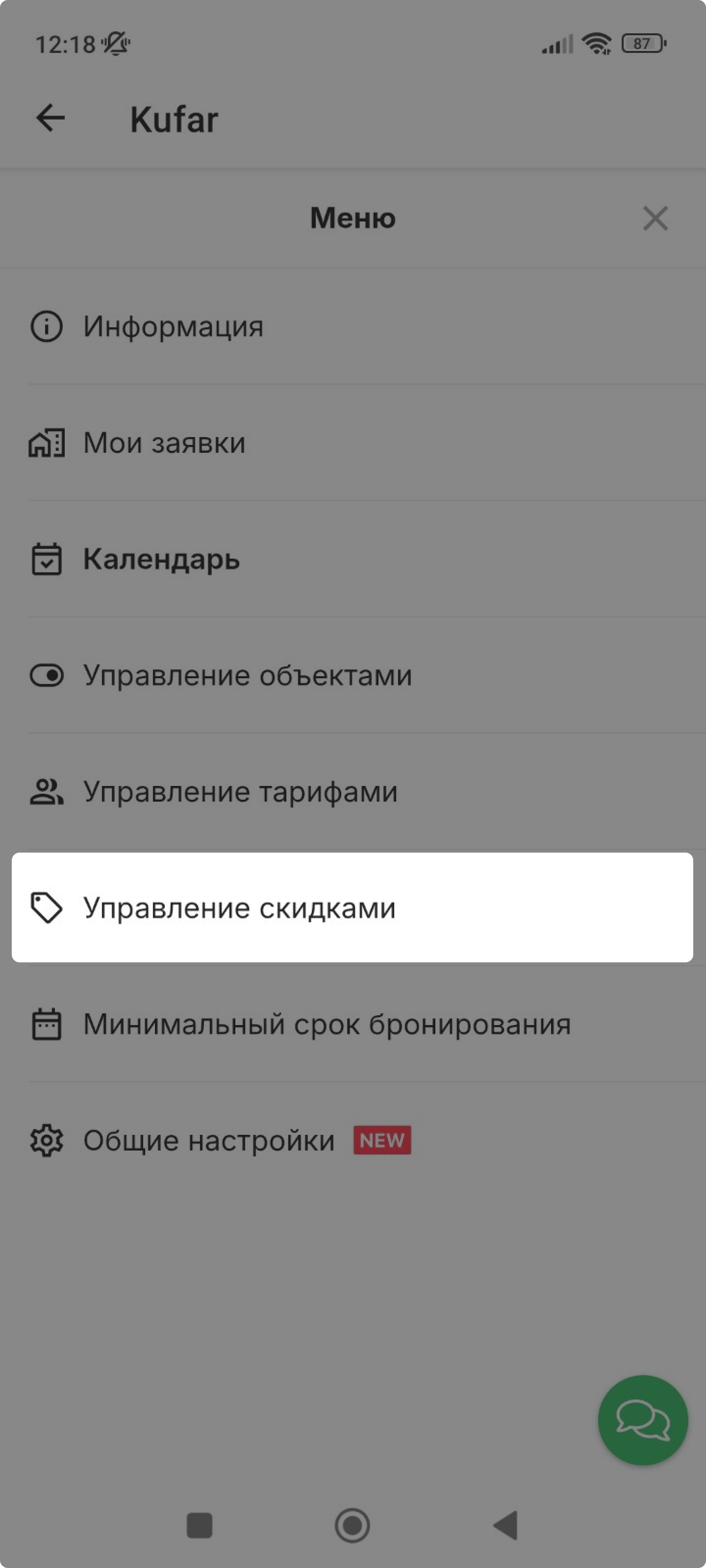
Task: Open Информация
Action: coord(353,326)
